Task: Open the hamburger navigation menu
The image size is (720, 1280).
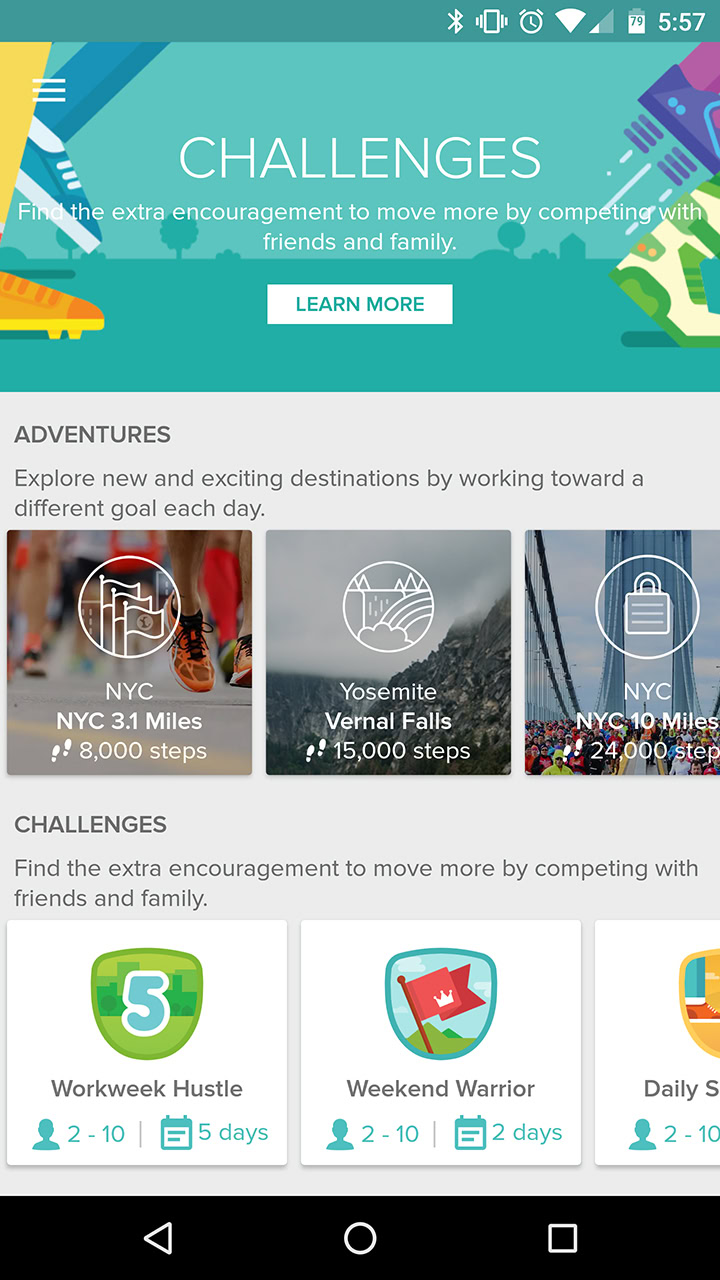Action: [x=49, y=90]
